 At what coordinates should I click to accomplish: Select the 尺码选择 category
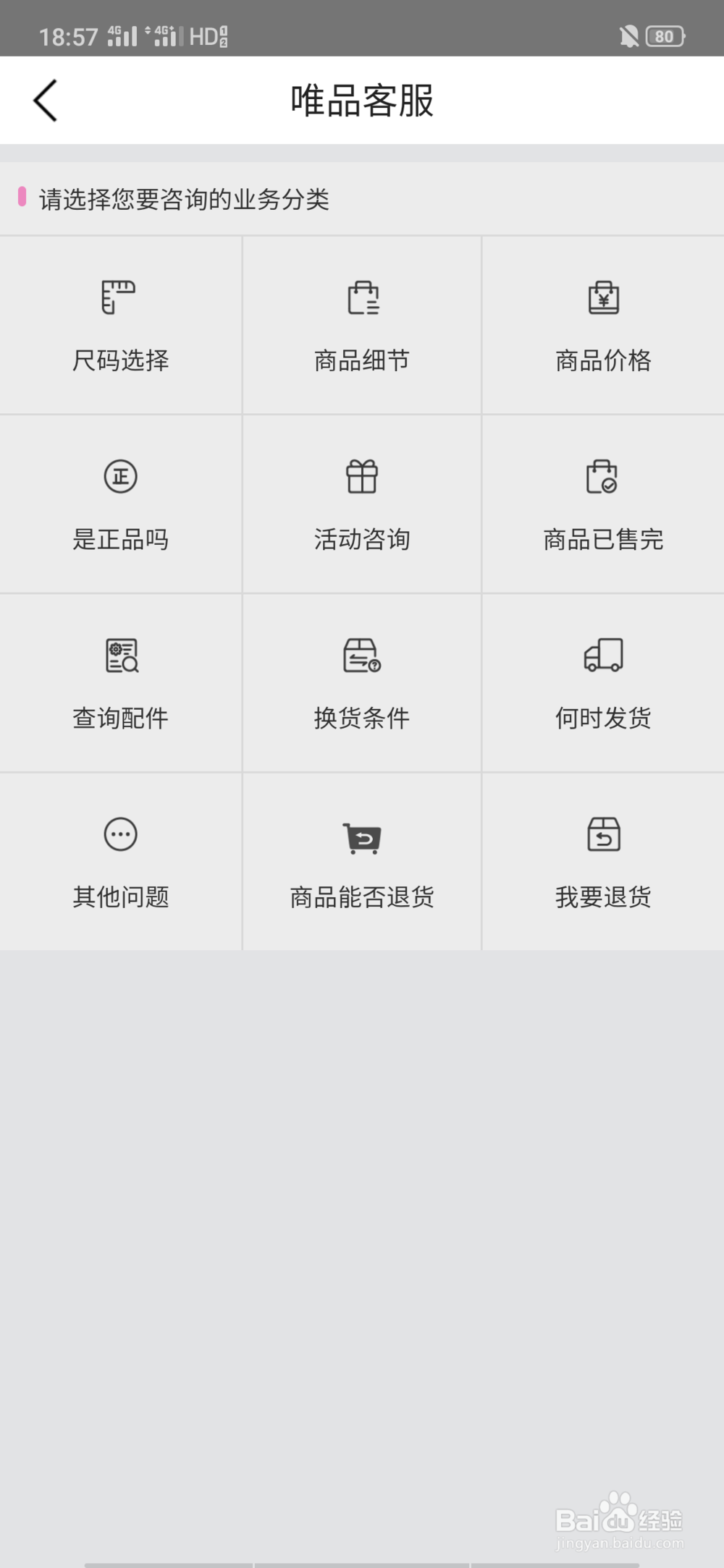120,326
